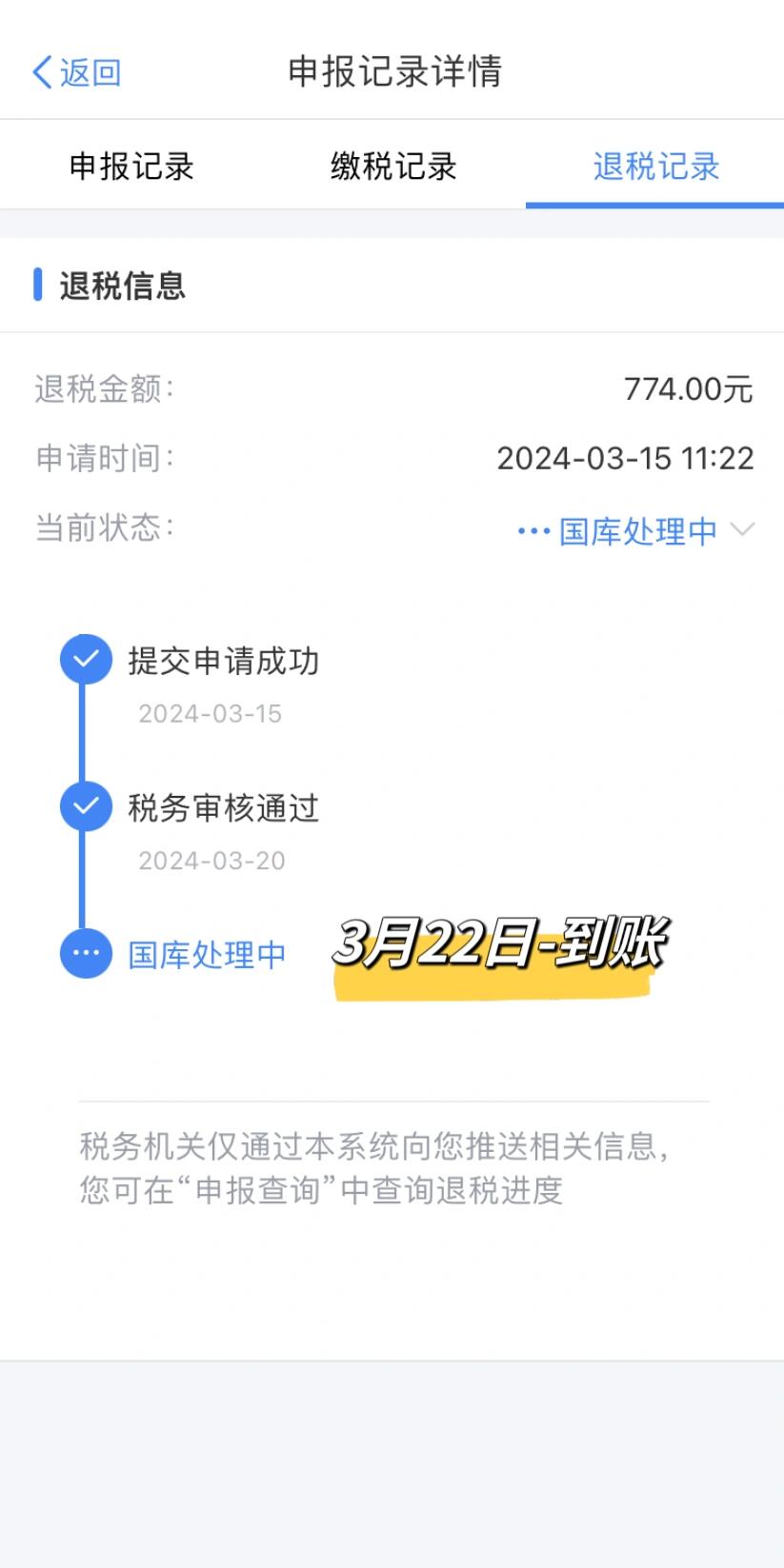Select the refund amount 774.00元 value
This screenshot has height=1568, width=784.
tap(689, 385)
